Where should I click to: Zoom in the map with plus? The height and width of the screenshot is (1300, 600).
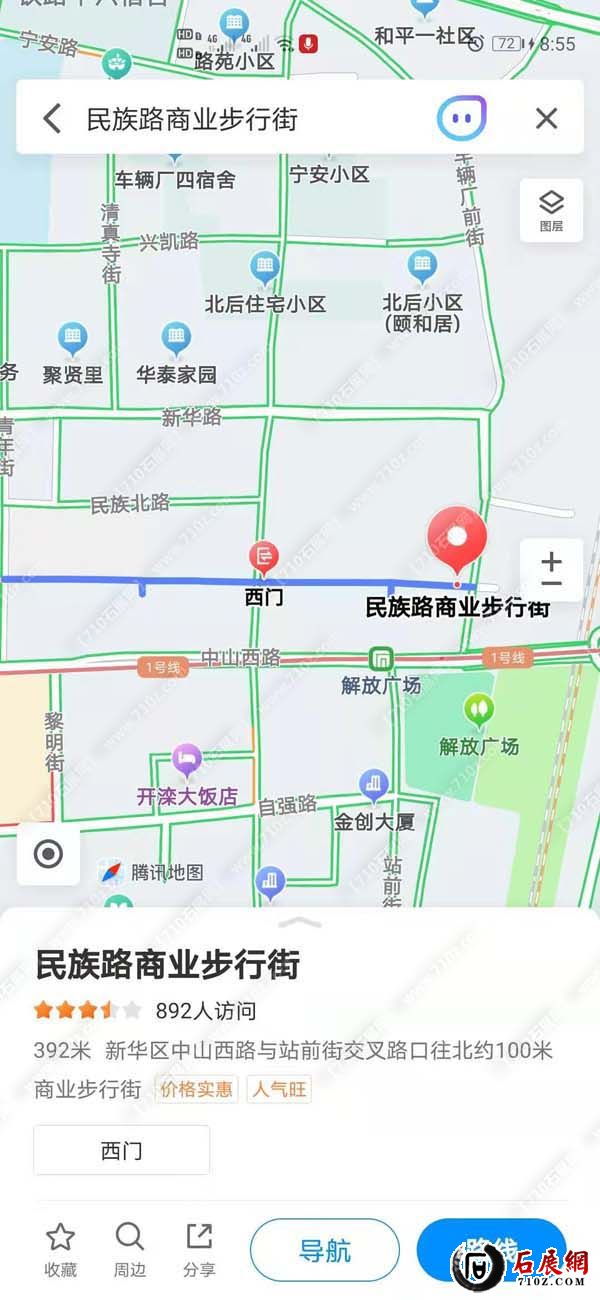point(551,558)
